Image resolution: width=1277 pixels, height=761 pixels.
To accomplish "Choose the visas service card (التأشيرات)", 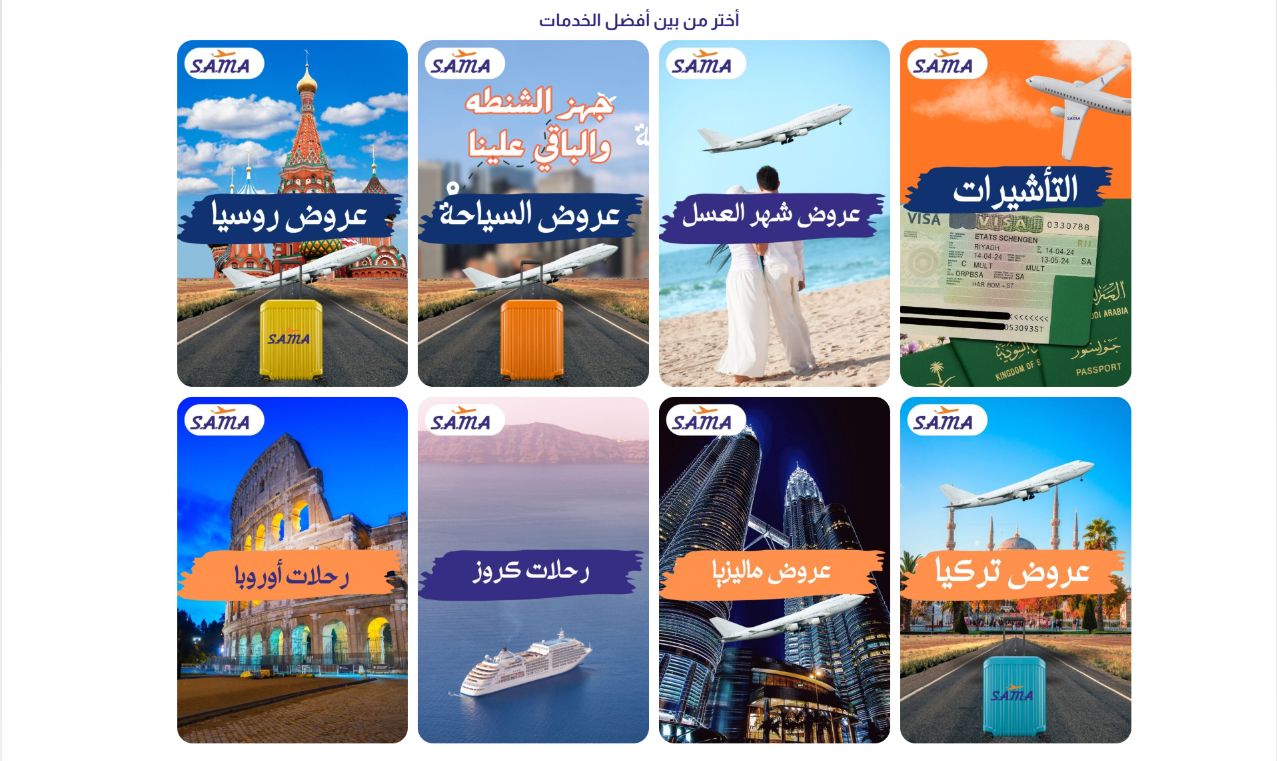I will pos(1015,214).
